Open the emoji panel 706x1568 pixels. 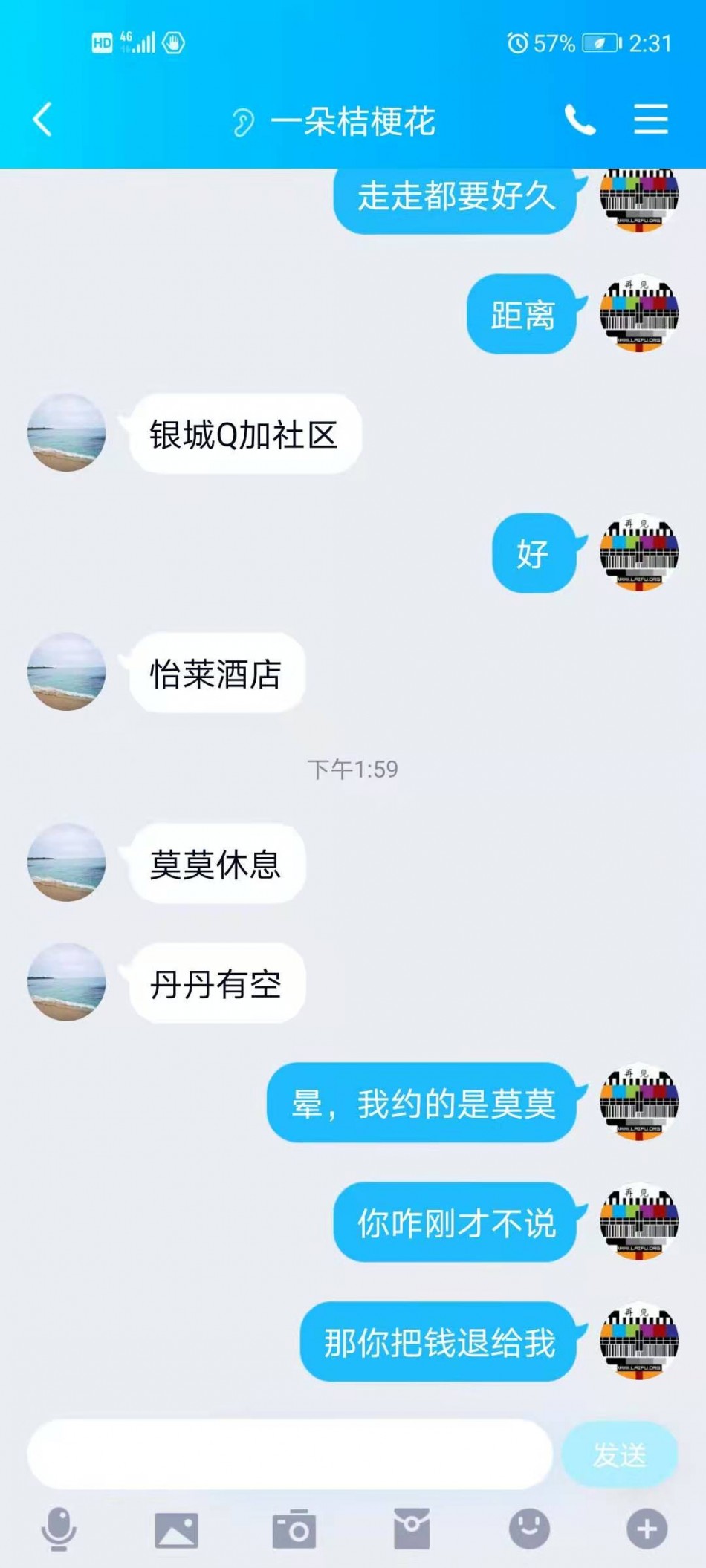(529, 1529)
